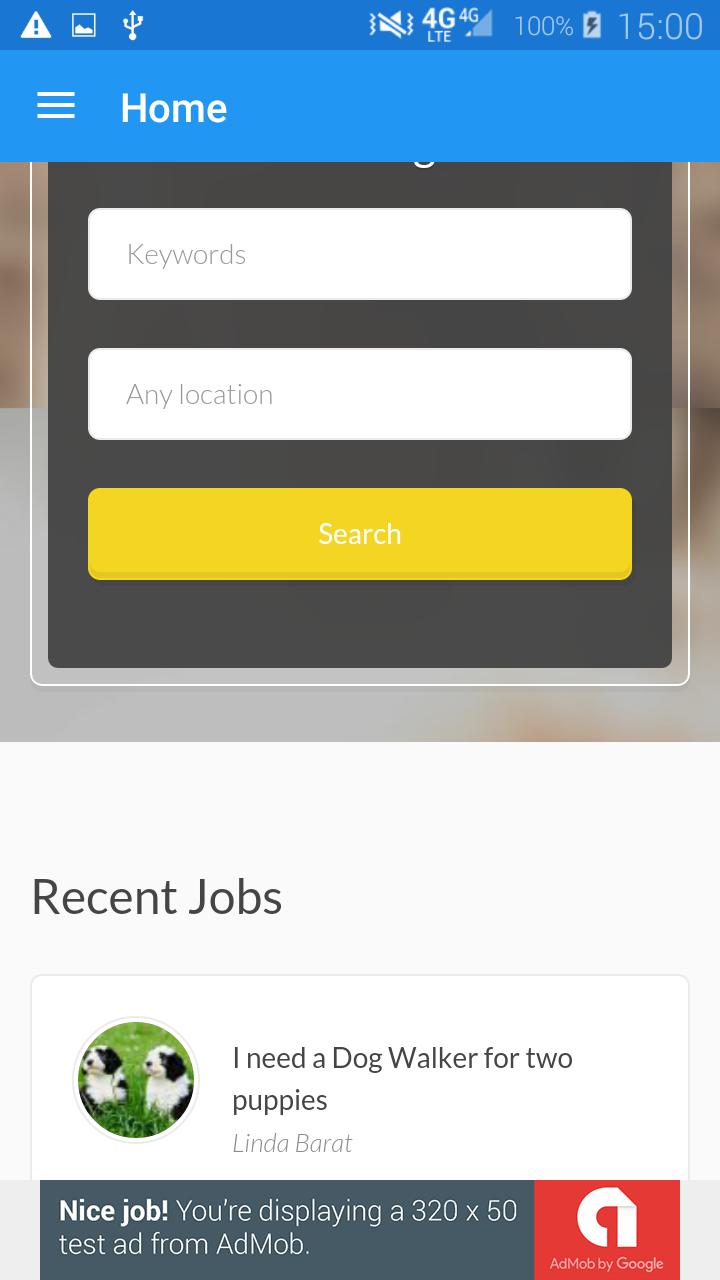
Task: Open the job posting about two puppies
Action: click(x=401, y=1078)
